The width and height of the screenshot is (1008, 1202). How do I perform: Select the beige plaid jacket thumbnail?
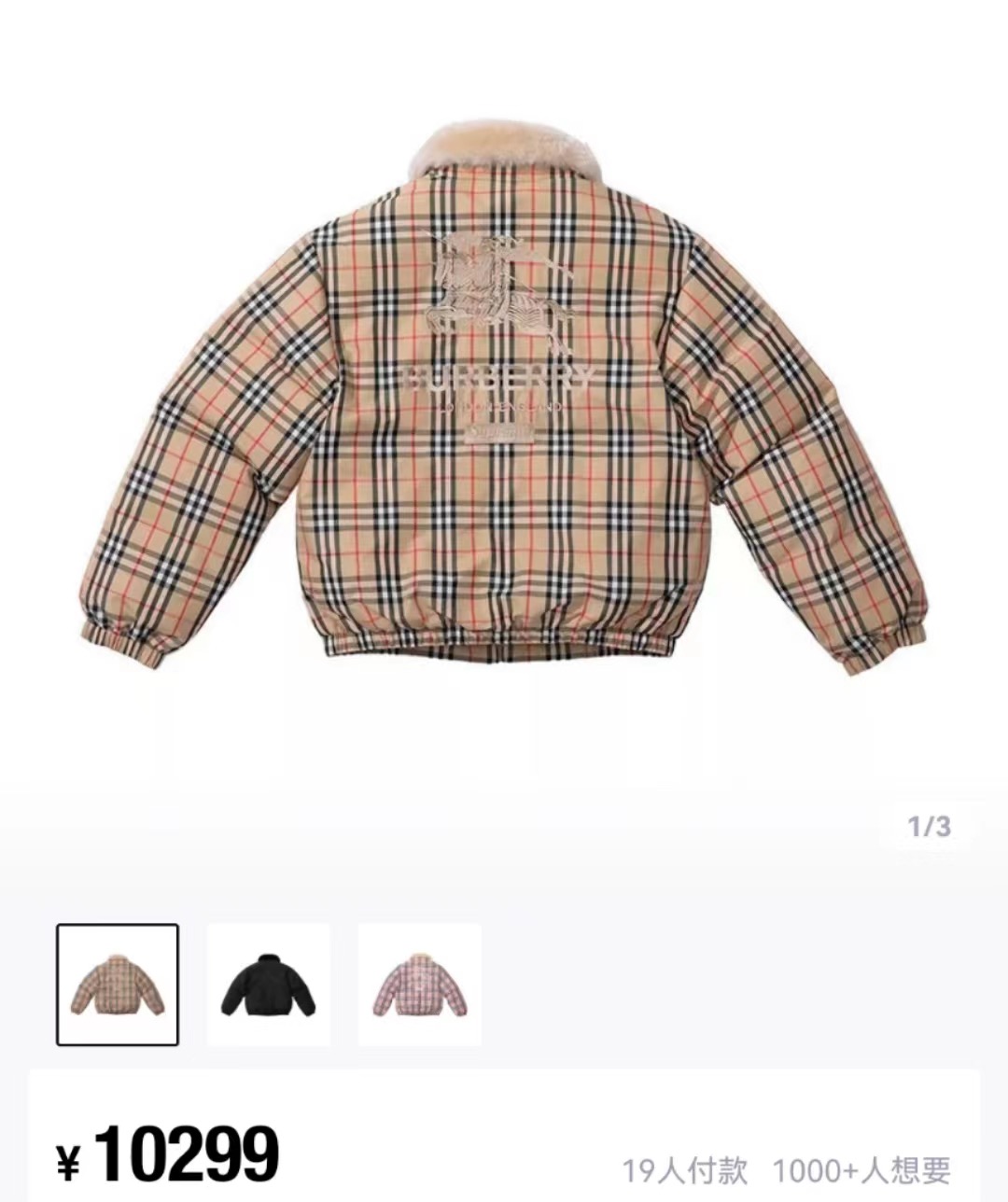(x=118, y=985)
